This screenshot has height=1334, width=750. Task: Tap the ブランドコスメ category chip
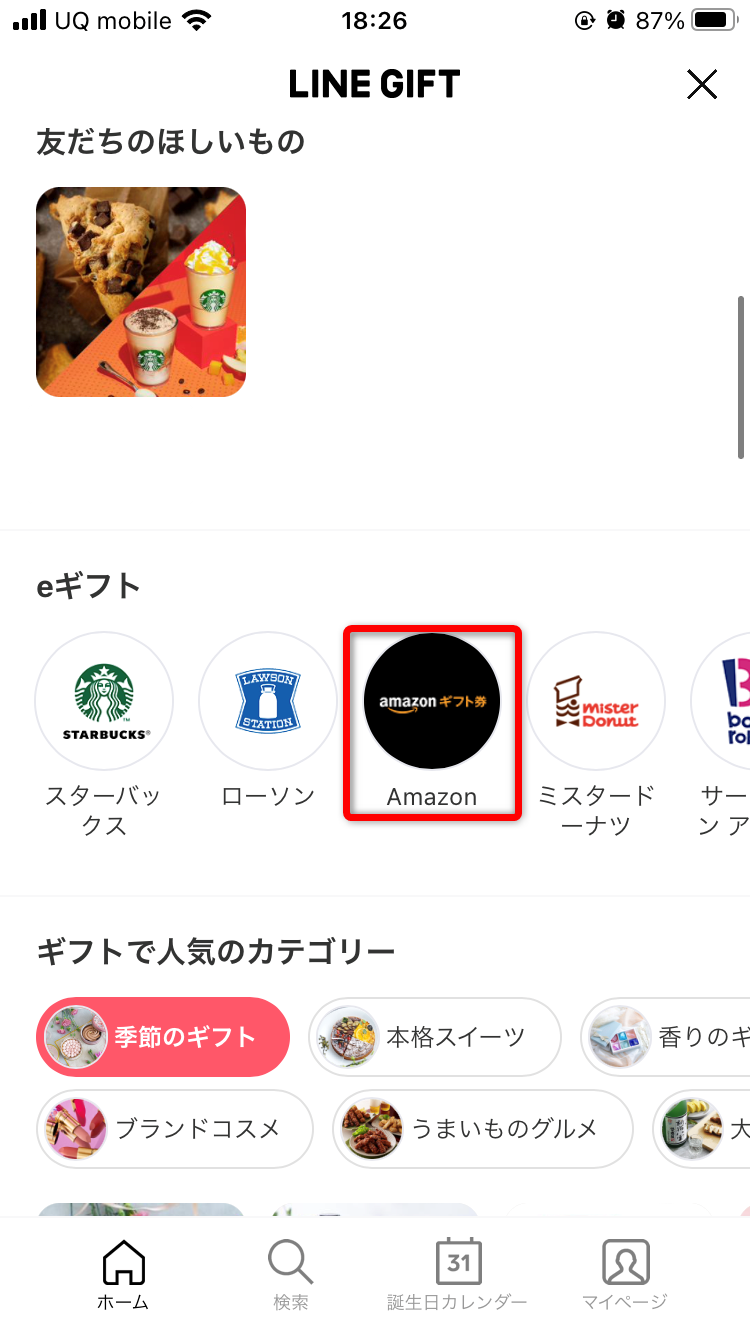click(175, 1129)
